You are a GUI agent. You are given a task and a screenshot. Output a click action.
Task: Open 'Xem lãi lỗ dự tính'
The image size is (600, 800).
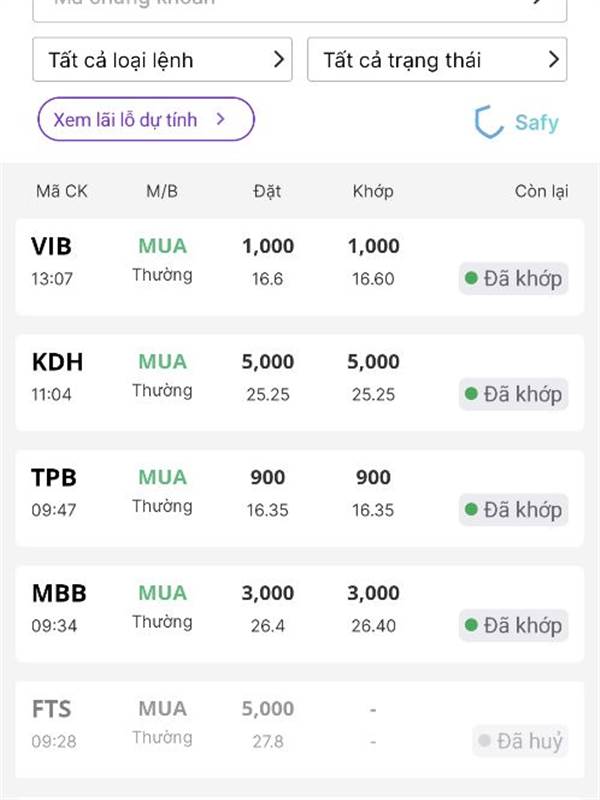point(146,120)
